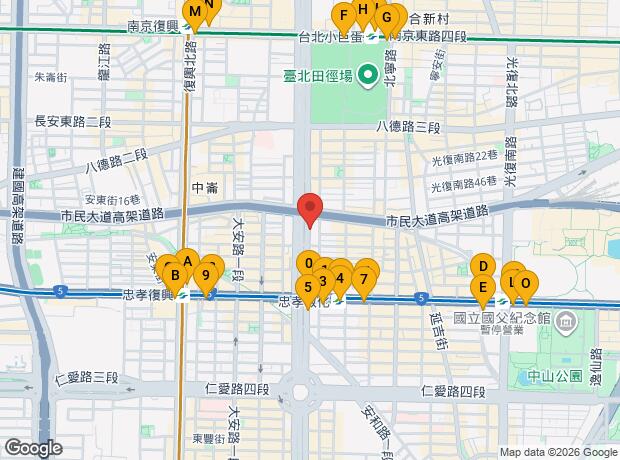
Task: Select map marker 7
Action: point(364,279)
